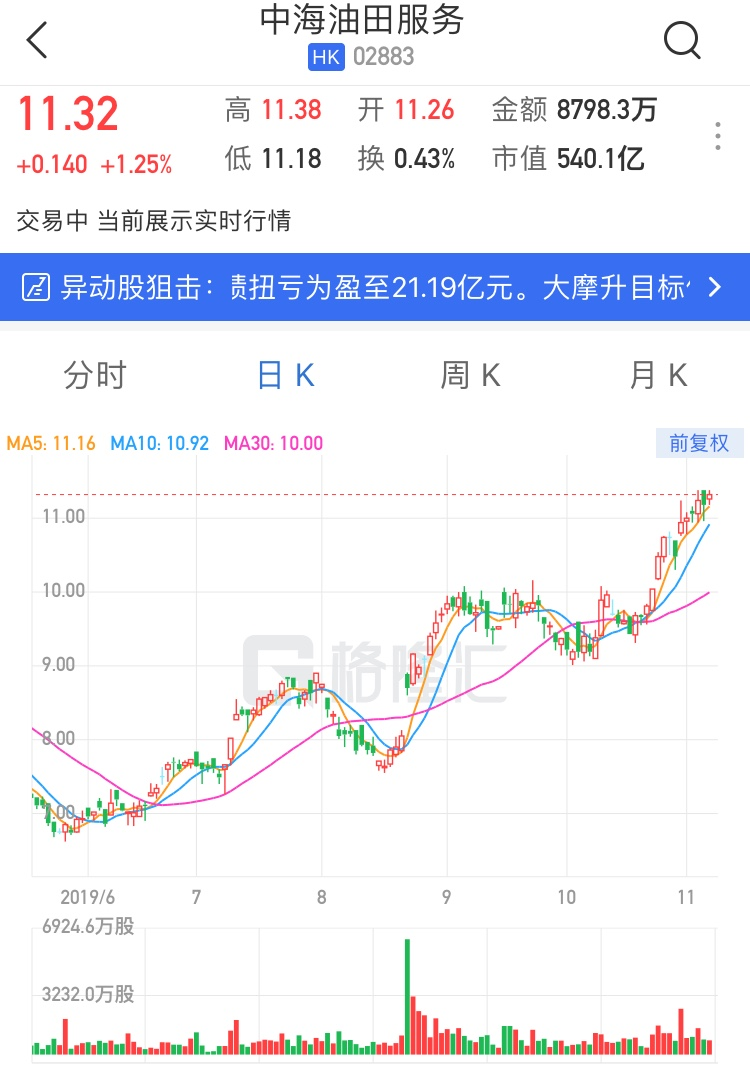750x1067 pixels.
Task: Open the stock search magnifier
Action: [682, 41]
